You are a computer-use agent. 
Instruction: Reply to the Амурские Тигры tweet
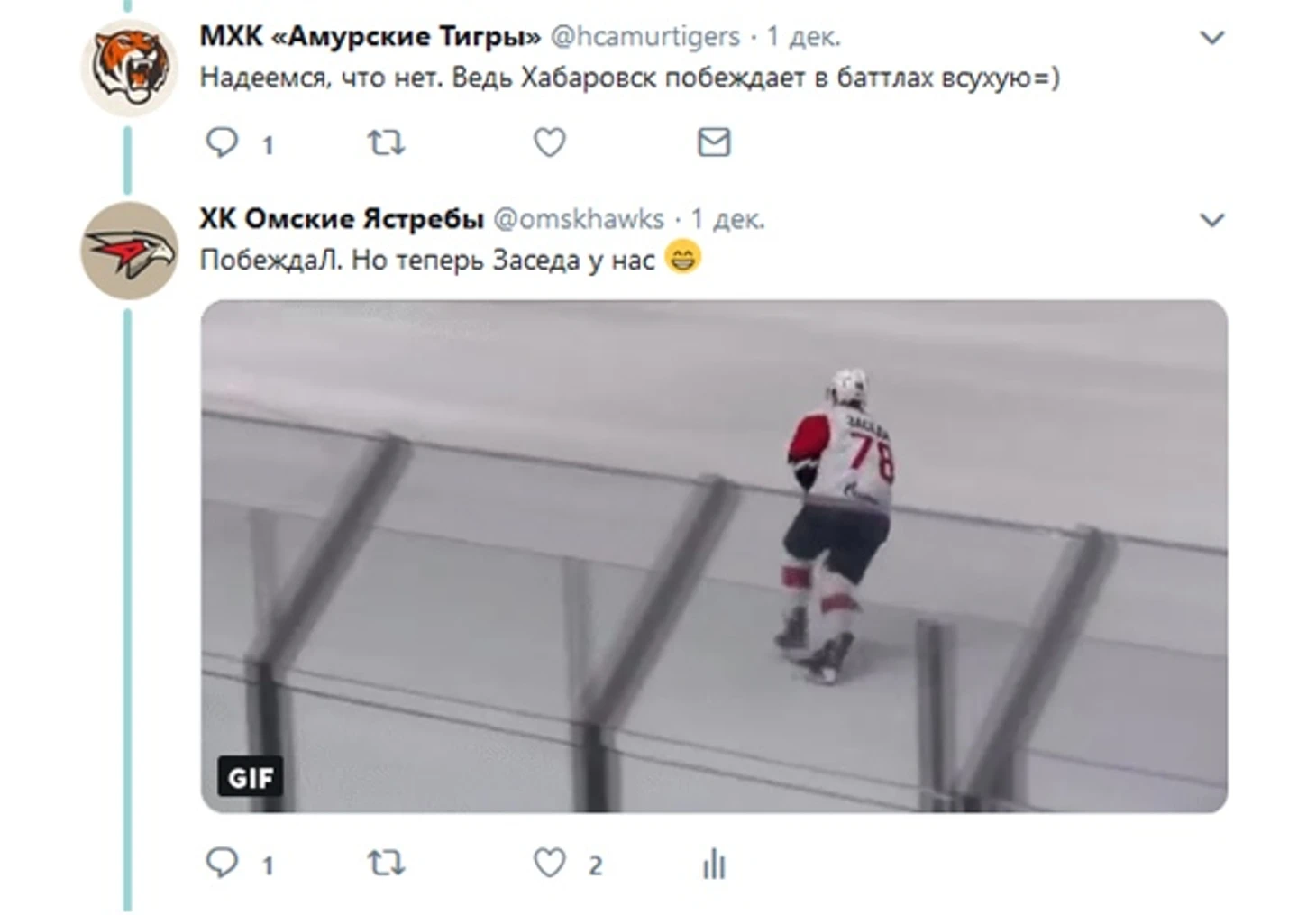[222, 142]
